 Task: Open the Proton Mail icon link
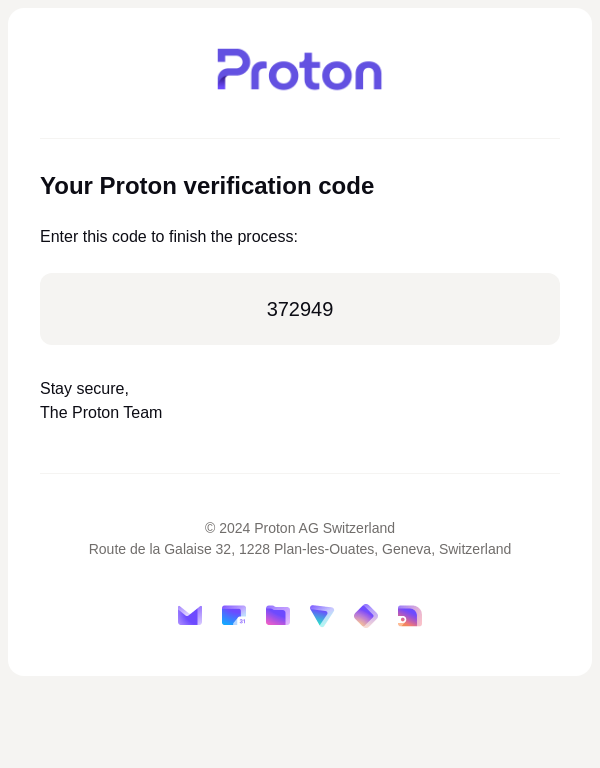190,615
